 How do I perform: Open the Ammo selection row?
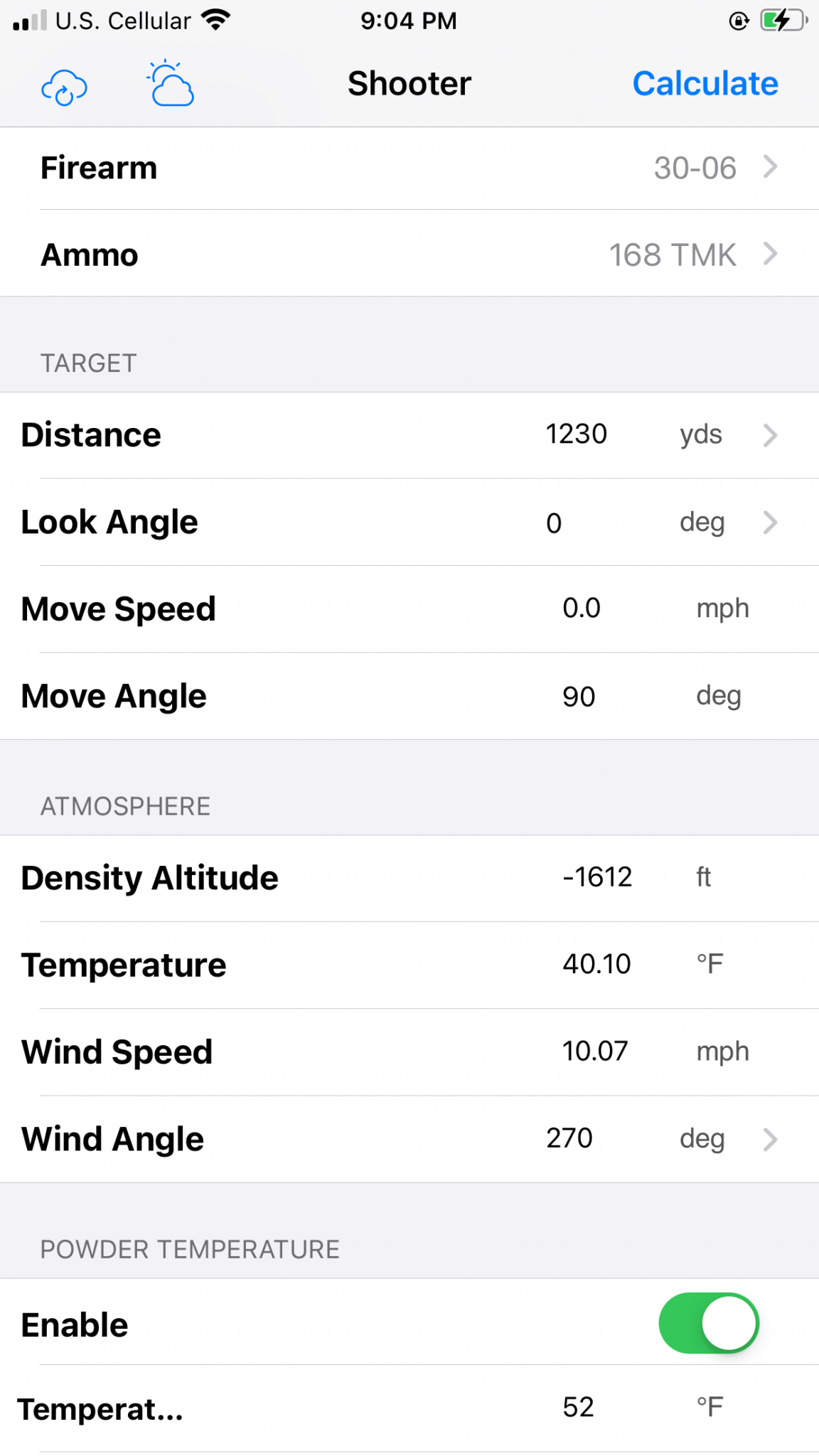(x=409, y=255)
